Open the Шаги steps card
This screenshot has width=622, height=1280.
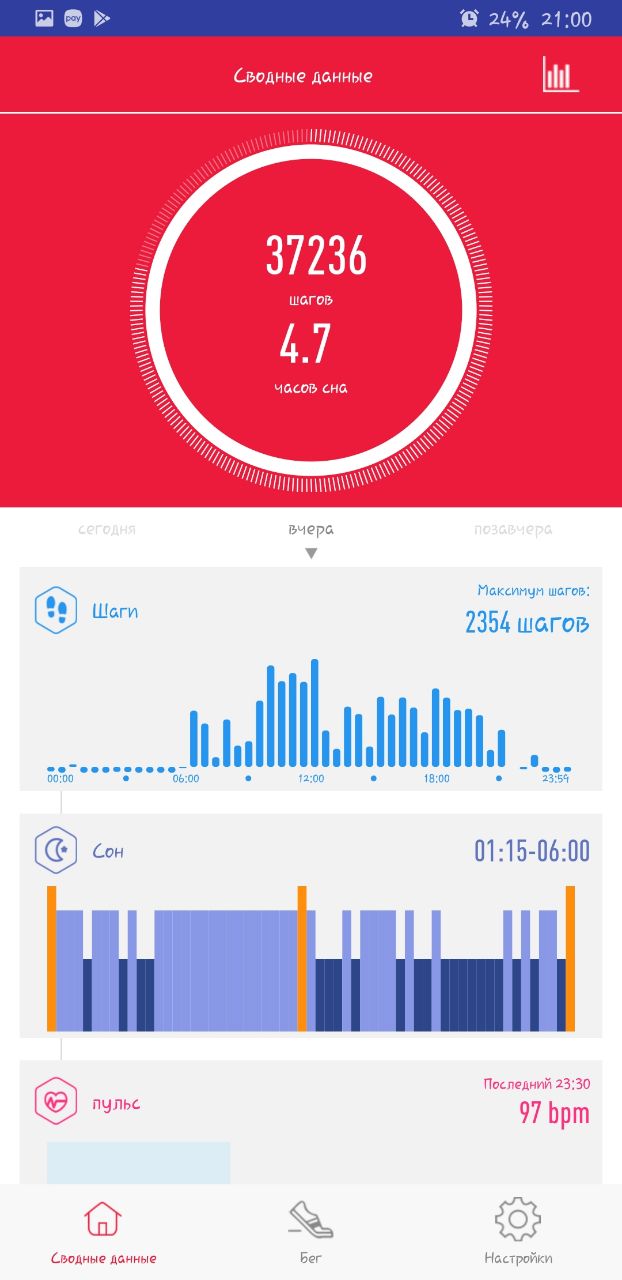(x=311, y=679)
